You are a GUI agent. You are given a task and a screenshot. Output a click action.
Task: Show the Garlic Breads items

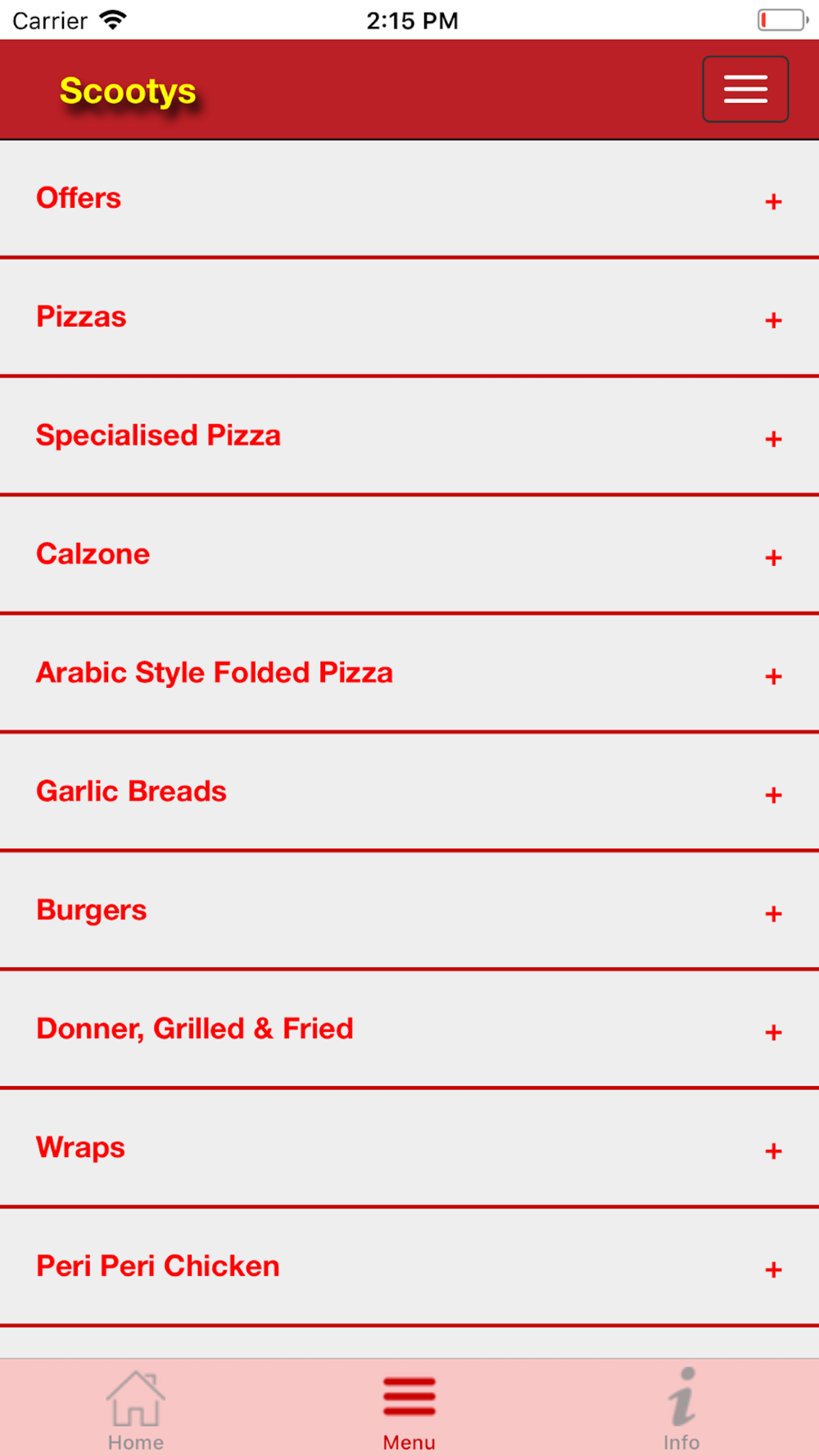click(x=409, y=793)
